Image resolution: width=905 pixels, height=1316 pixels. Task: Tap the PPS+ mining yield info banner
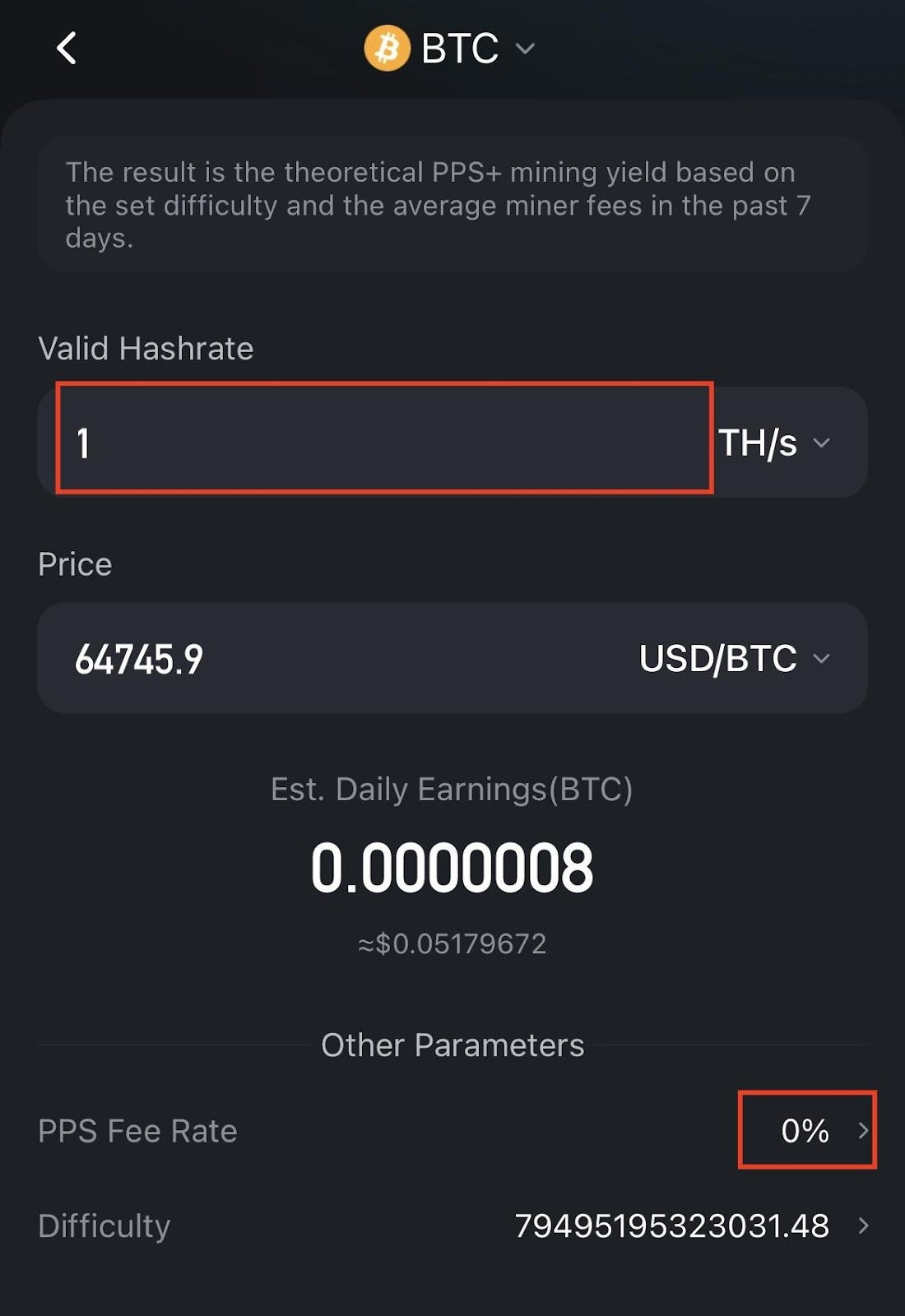point(452,206)
